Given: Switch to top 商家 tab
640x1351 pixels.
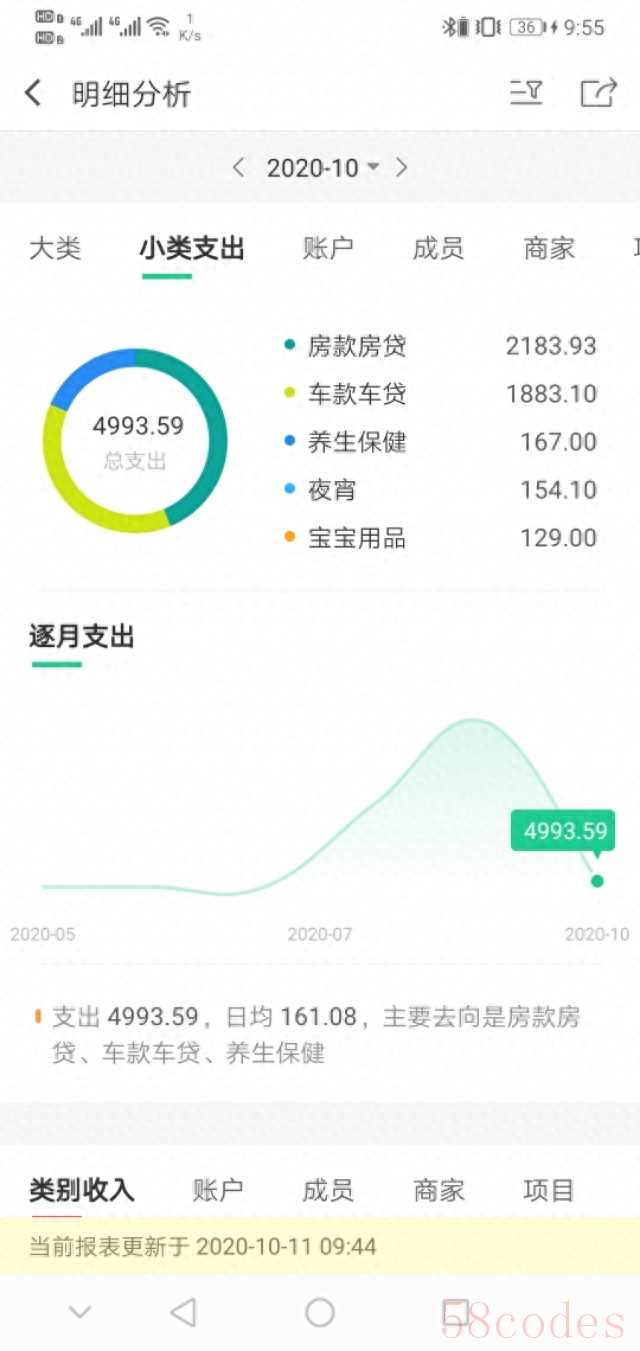Looking at the screenshot, I should (x=549, y=249).
